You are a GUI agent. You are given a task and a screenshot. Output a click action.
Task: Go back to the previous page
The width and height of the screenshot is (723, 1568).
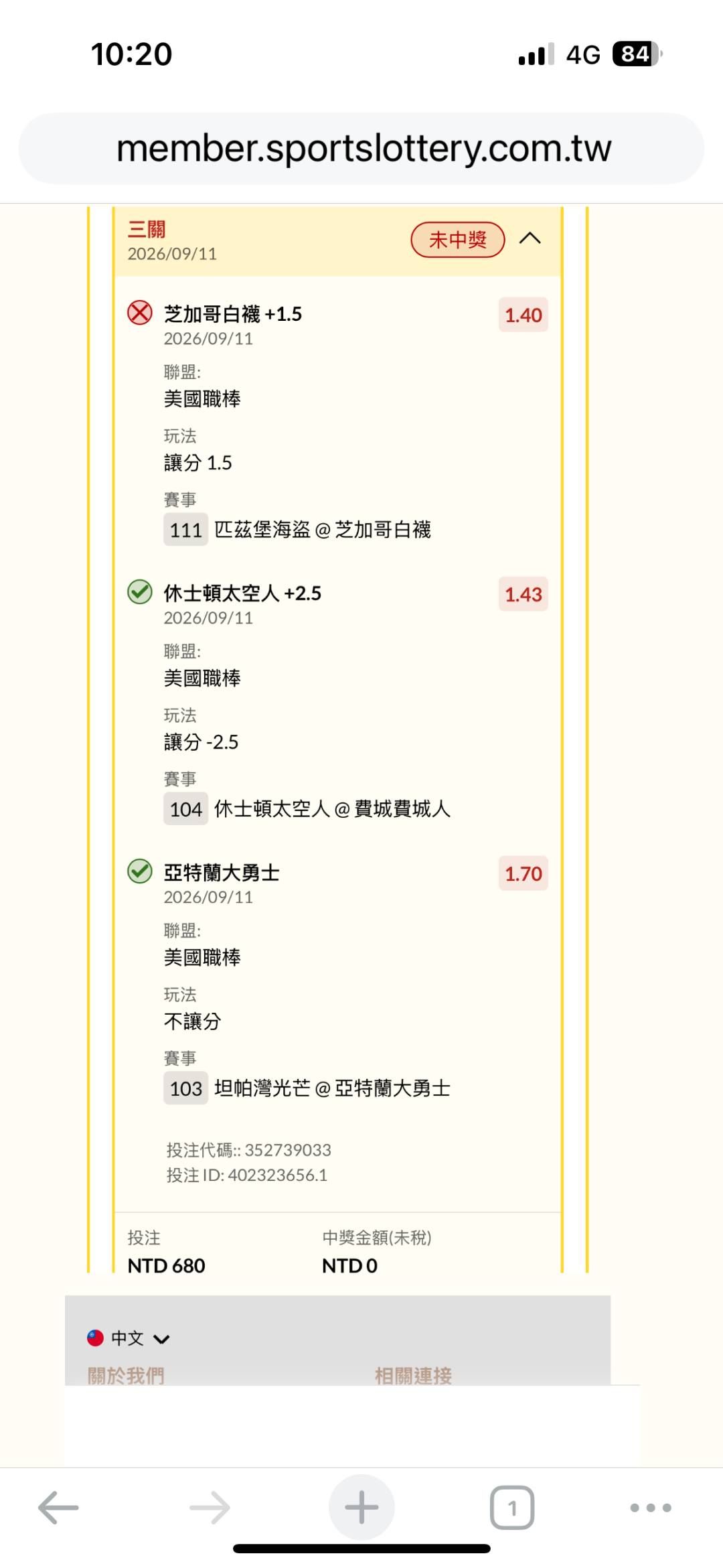(58, 1508)
